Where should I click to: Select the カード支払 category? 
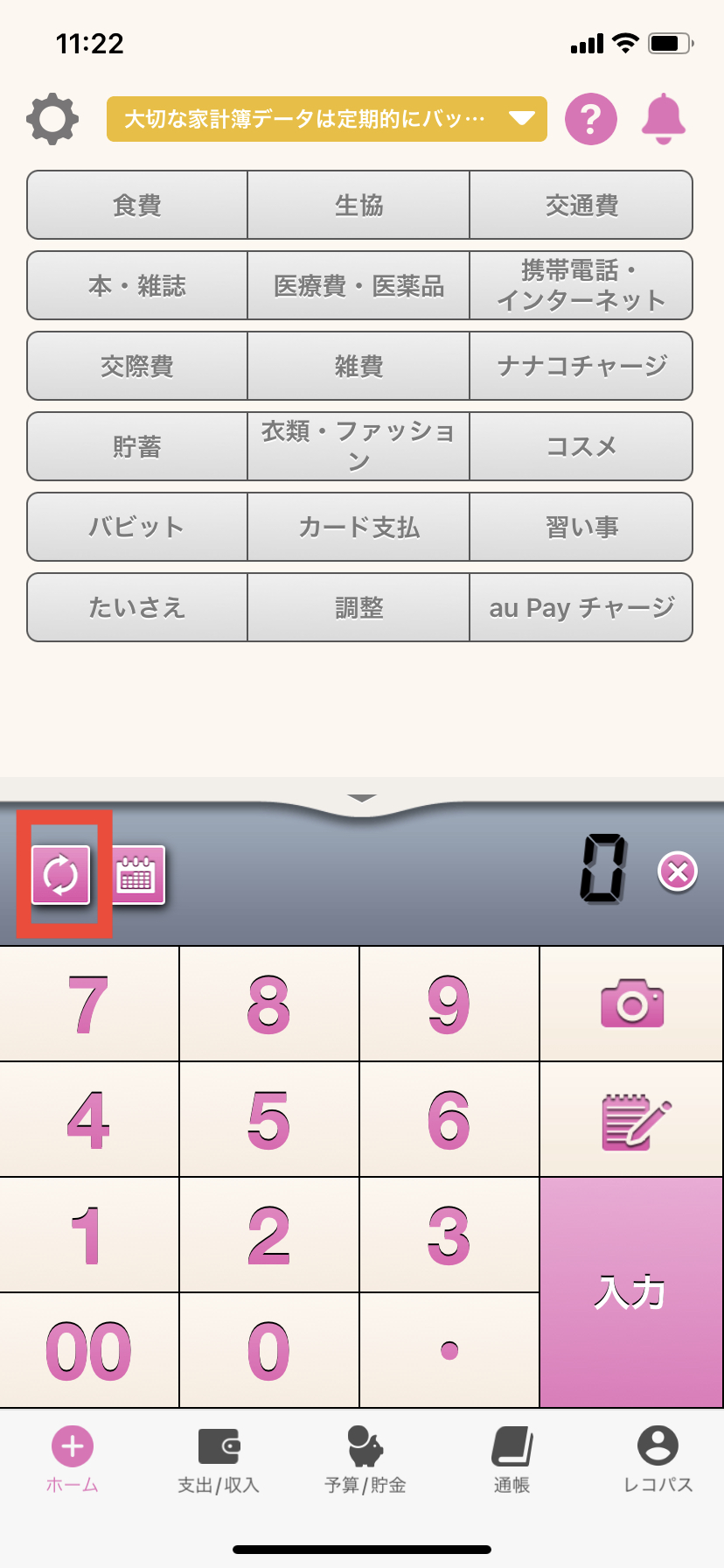[359, 528]
